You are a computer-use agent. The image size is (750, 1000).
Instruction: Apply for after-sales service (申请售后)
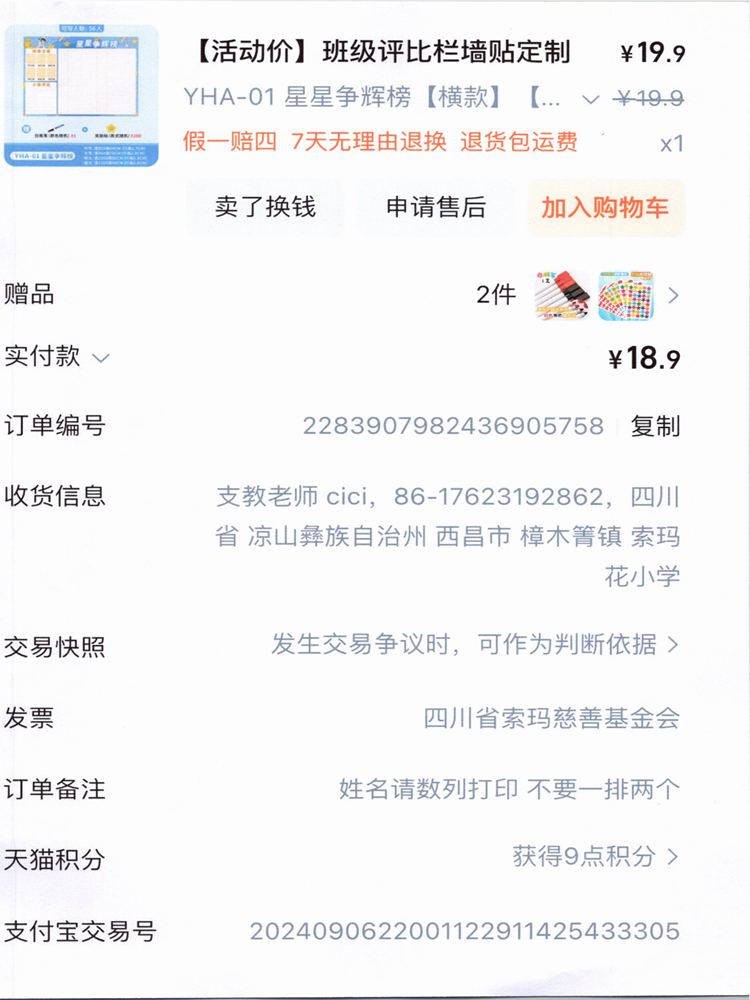[435, 207]
